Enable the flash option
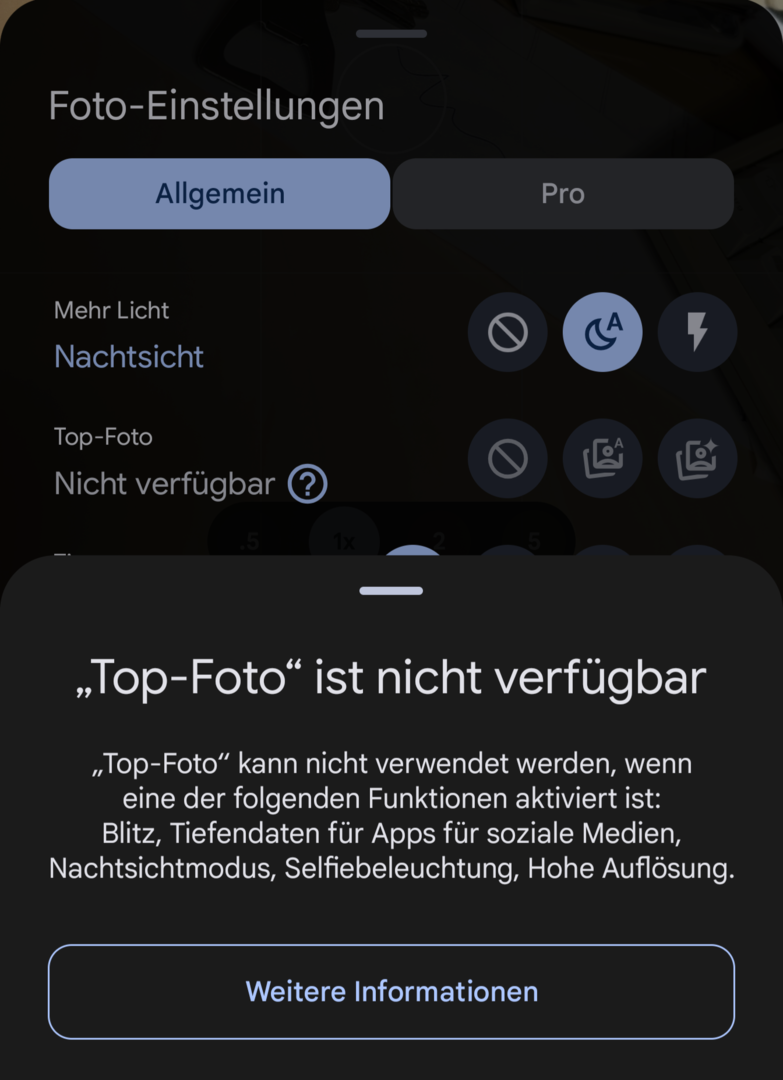This screenshot has width=783, height=1080. (x=697, y=332)
